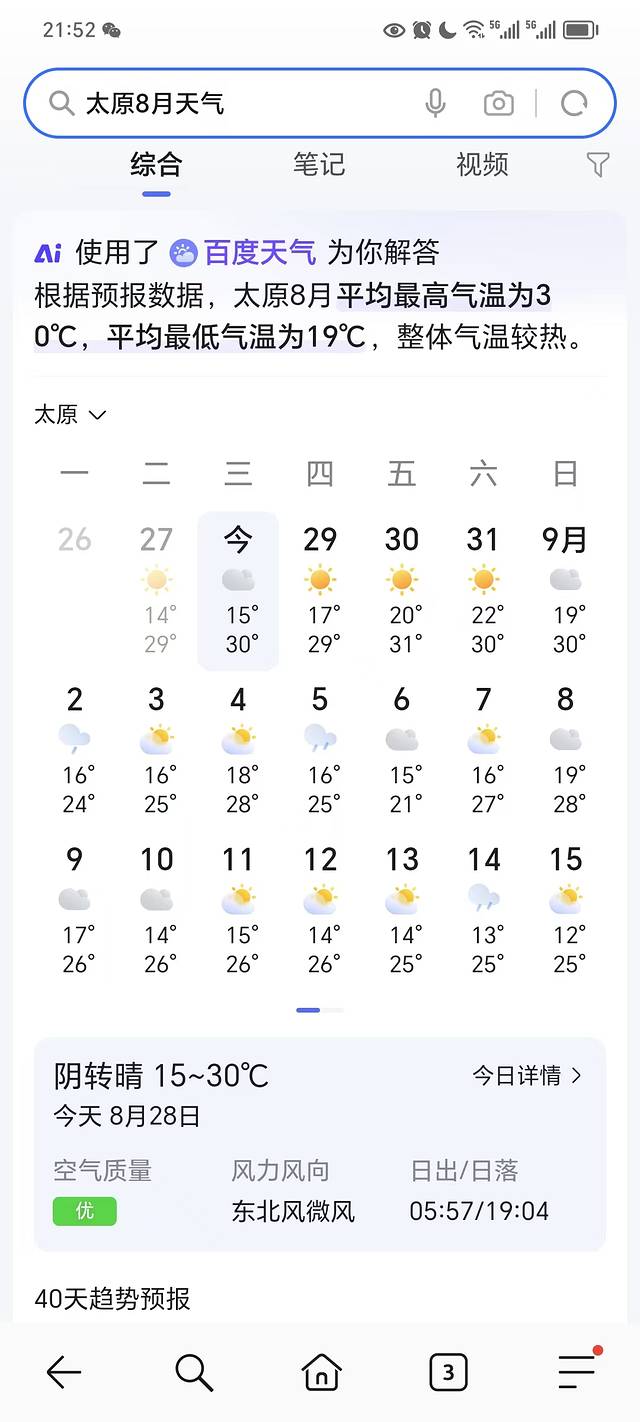This screenshot has width=640, height=1422.
Task: Expand the 太原 city dropdown
Action: [x=70, y=414]
